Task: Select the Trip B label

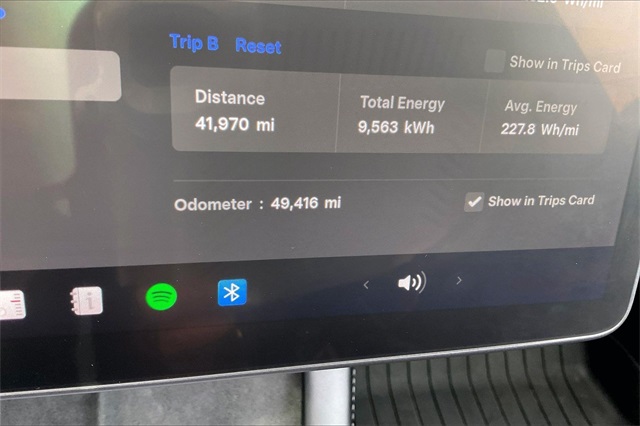Action: coord(193,42)
